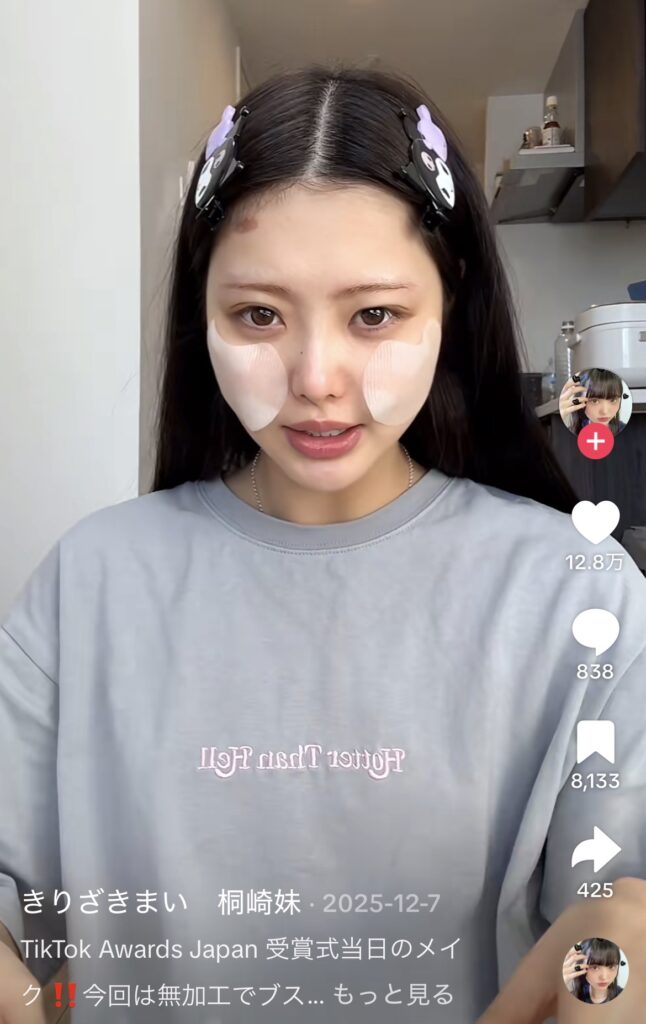Open きりざきまい 桐崎妹 username link
This screenshot has height=1024, width=646.
click(x=161, y=903)
